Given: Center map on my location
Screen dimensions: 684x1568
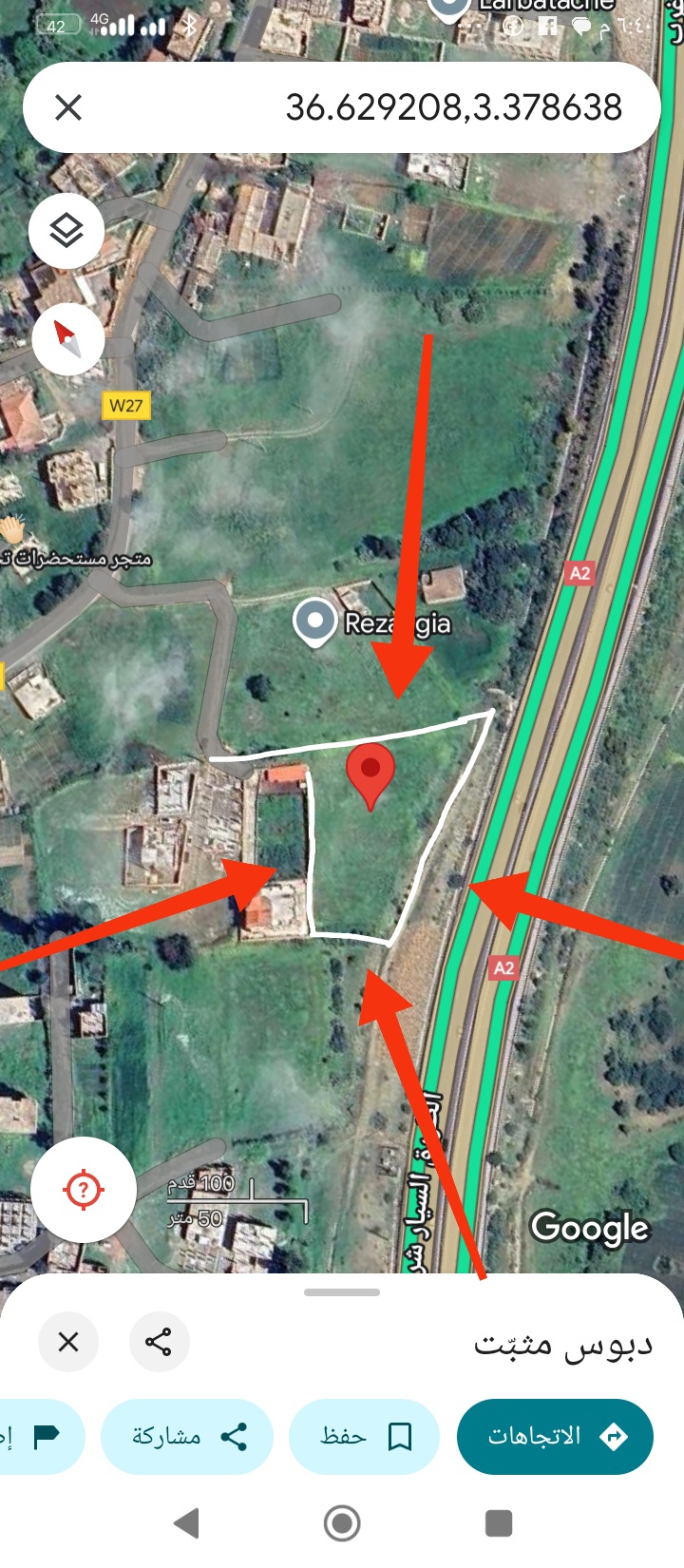Looking at the screenshot, I should click(84, 1190).
